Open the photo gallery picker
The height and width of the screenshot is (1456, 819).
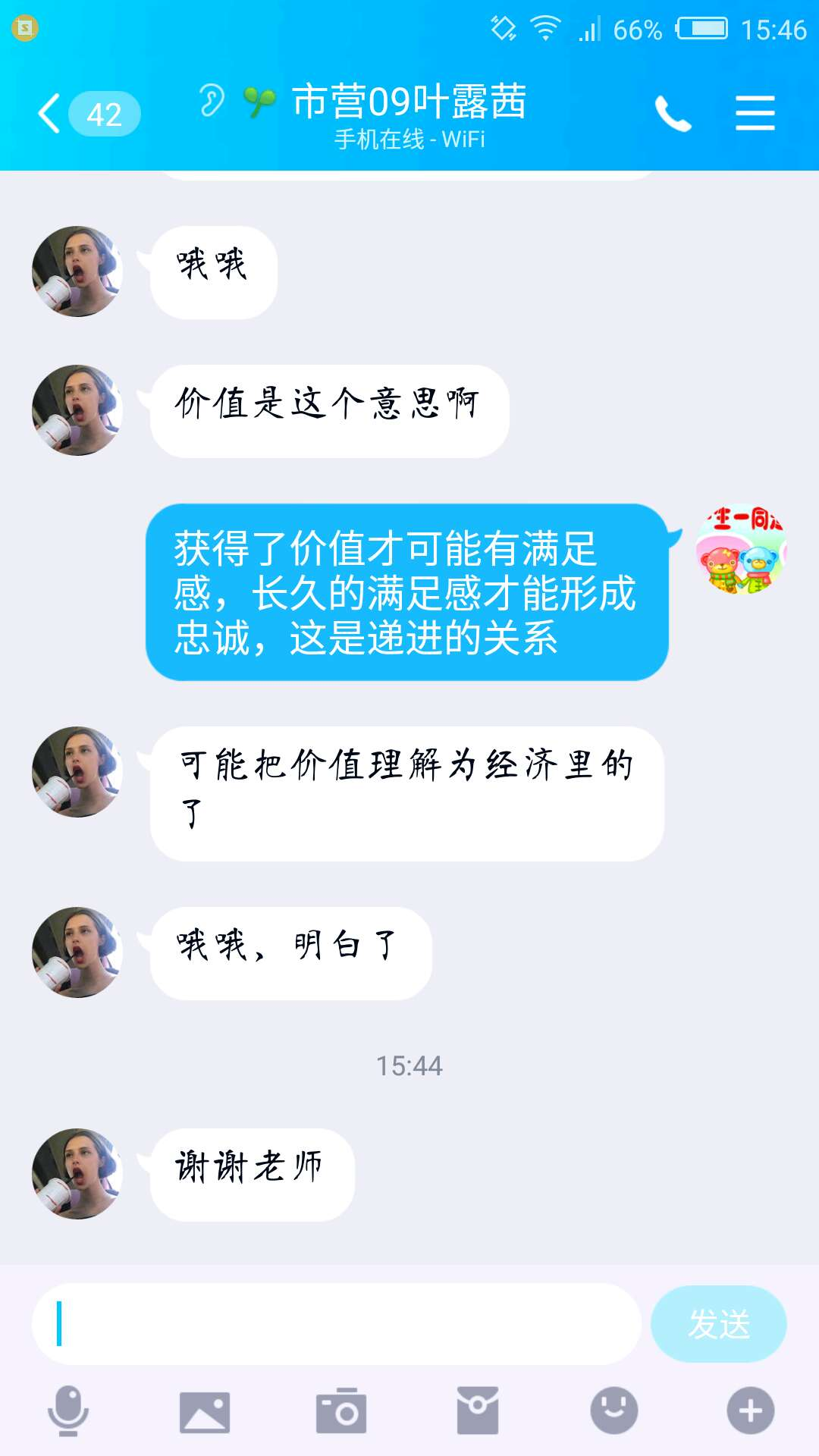coord(204,1411)
